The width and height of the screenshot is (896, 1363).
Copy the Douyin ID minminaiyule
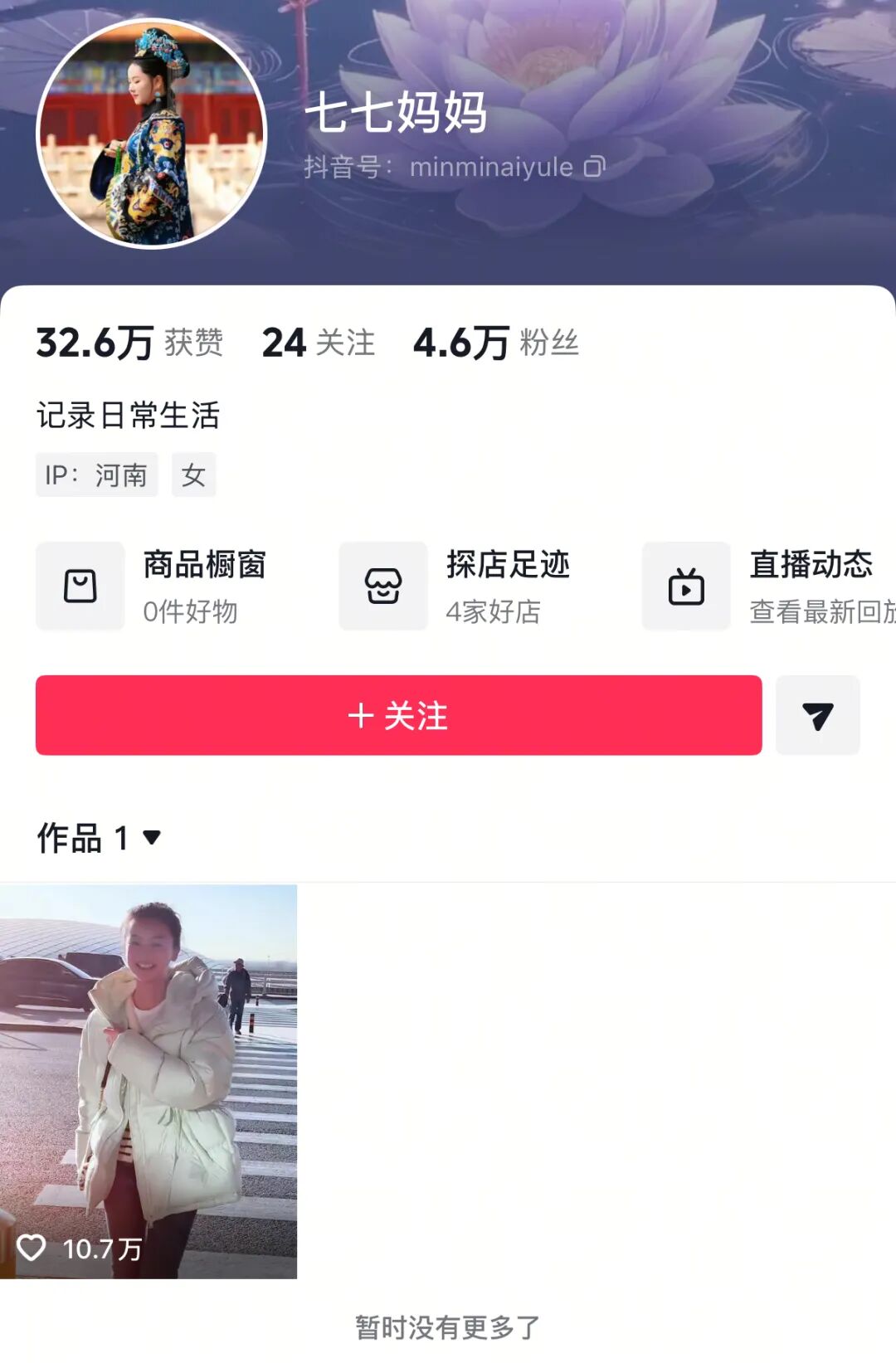pos(594,167)
